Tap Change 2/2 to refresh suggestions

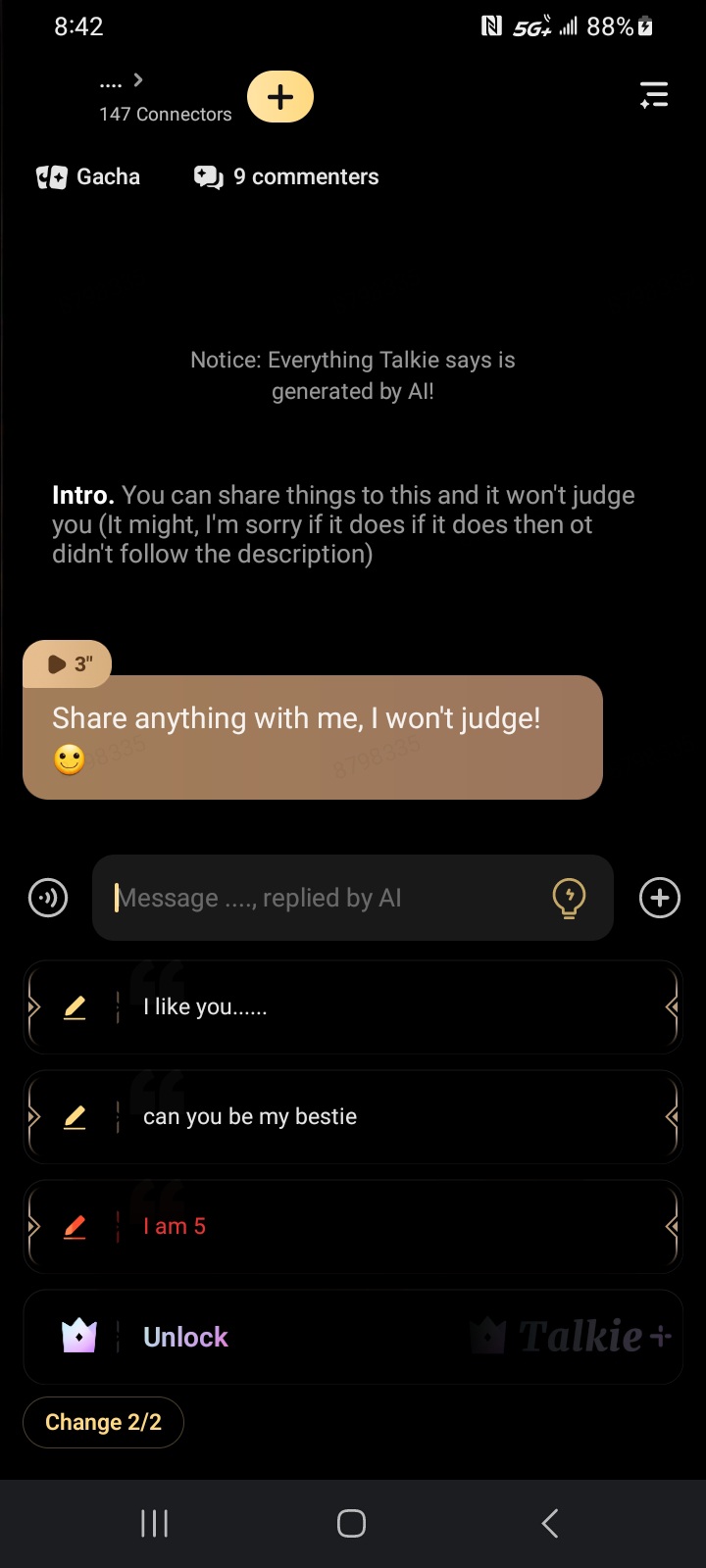[x=103, y=1422]
